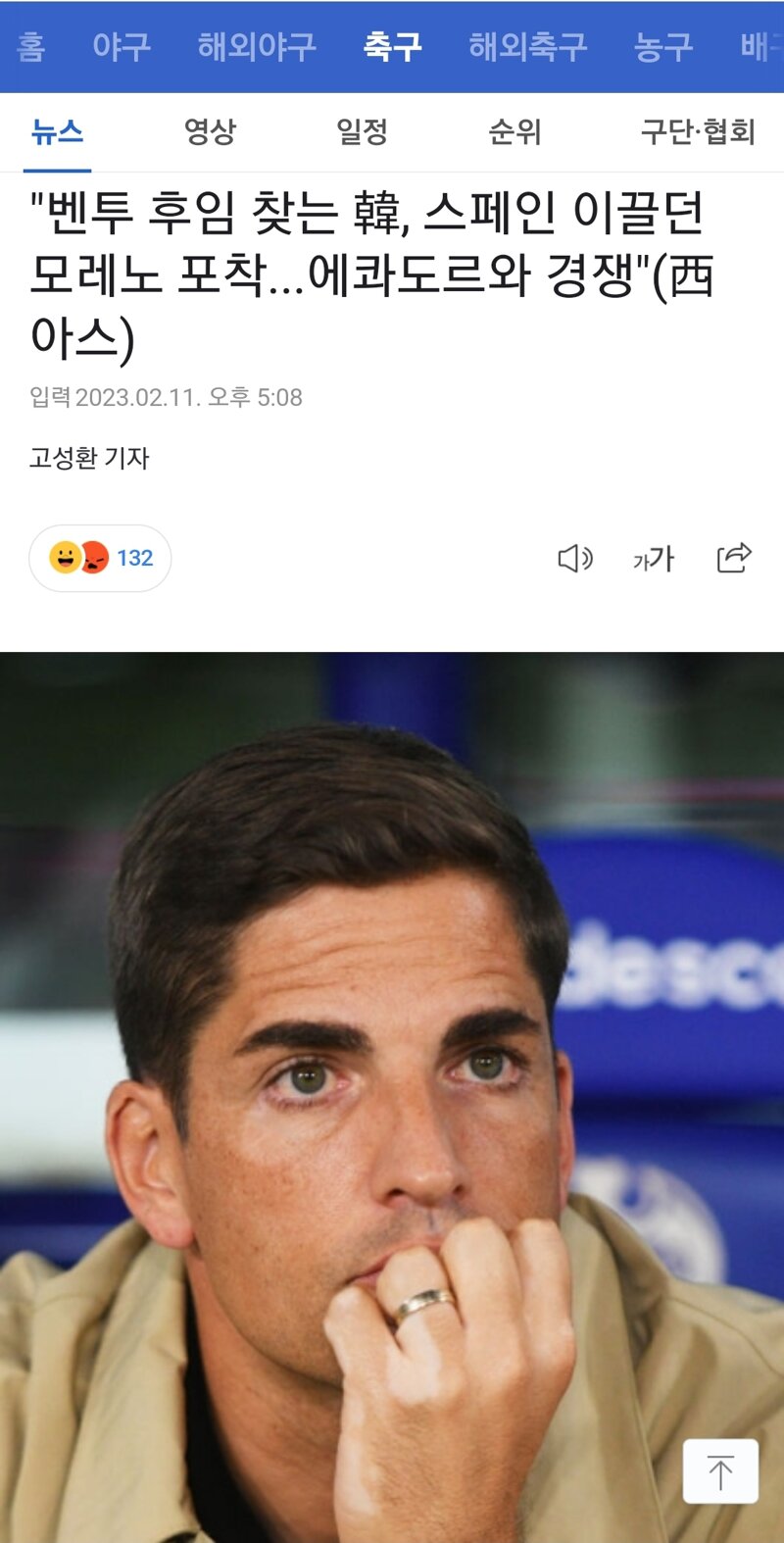Jump back to top with the arrow button
The width and height of the screenshot is (784, 1543).
[720, 1471]
